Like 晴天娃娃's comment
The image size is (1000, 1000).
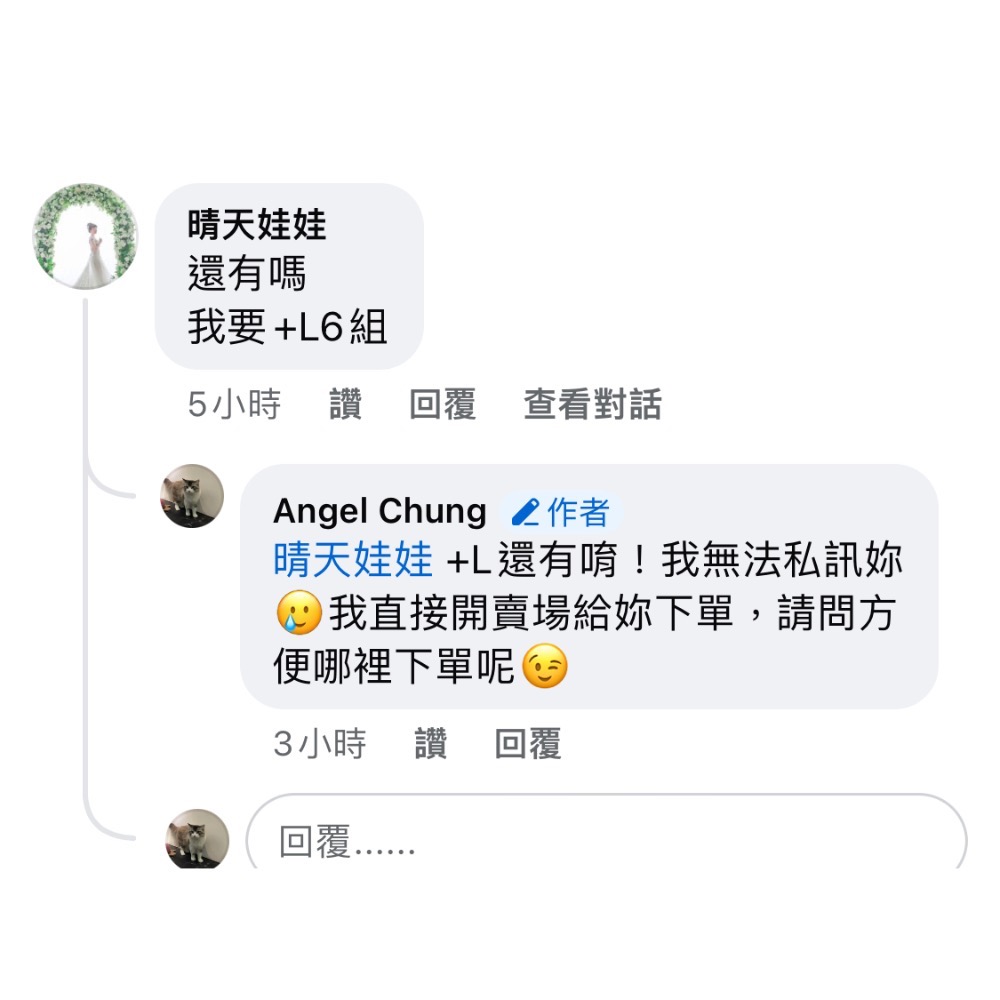pyautogui.click(x=345, y=405)
